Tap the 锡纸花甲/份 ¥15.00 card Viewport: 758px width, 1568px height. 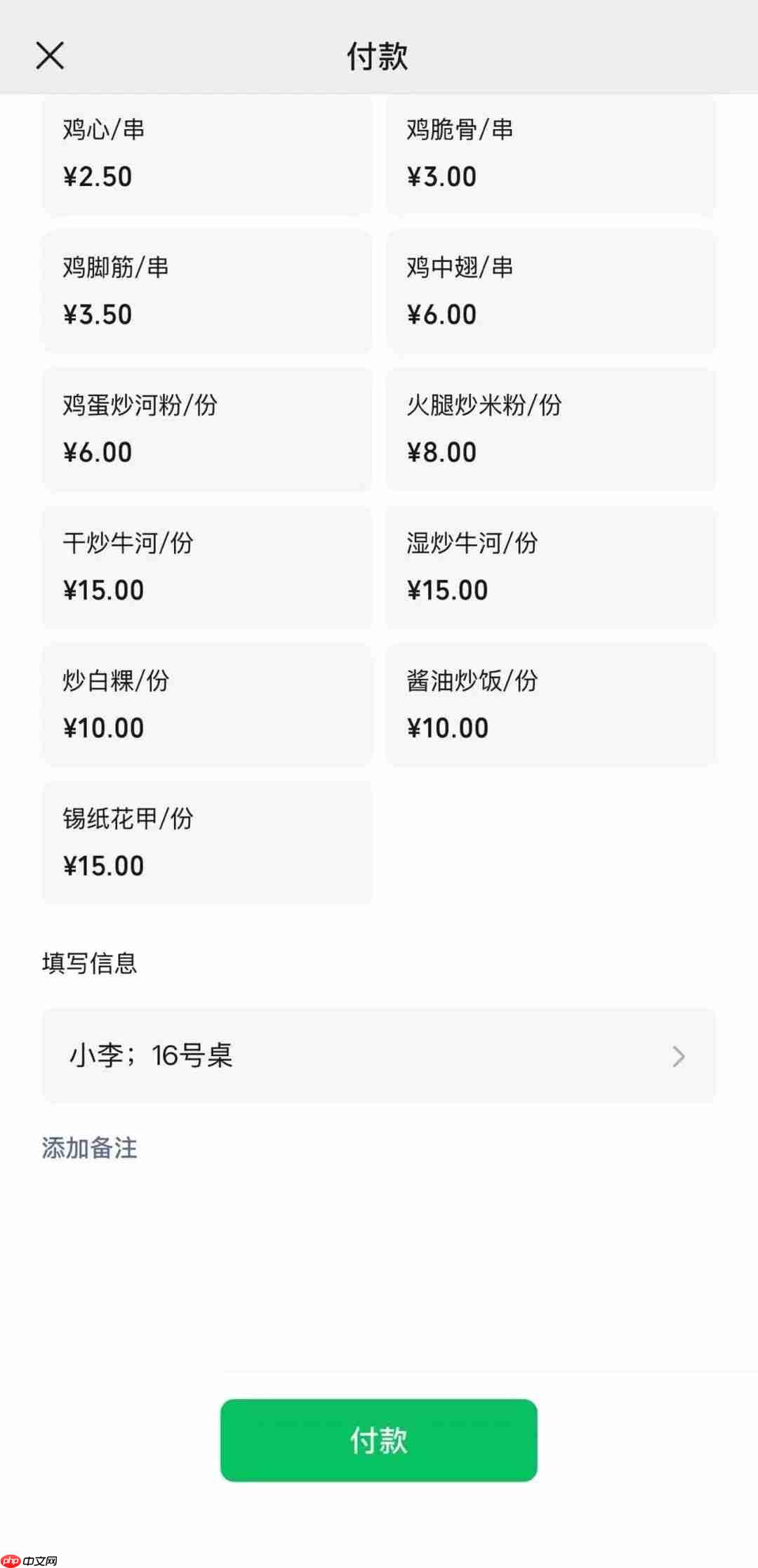[207, 841]
